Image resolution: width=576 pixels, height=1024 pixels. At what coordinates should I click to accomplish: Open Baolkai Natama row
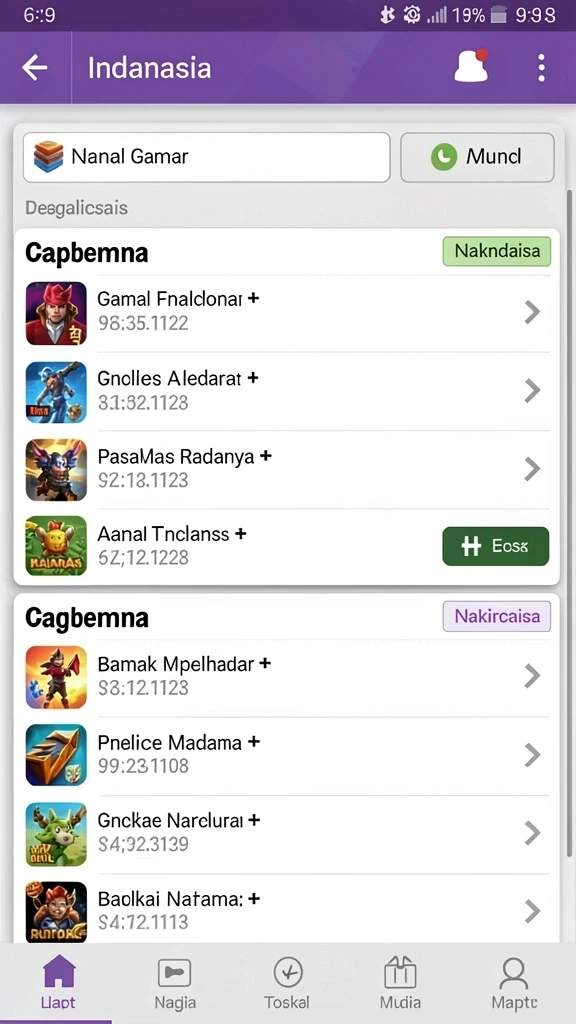(x=286, y=910)
